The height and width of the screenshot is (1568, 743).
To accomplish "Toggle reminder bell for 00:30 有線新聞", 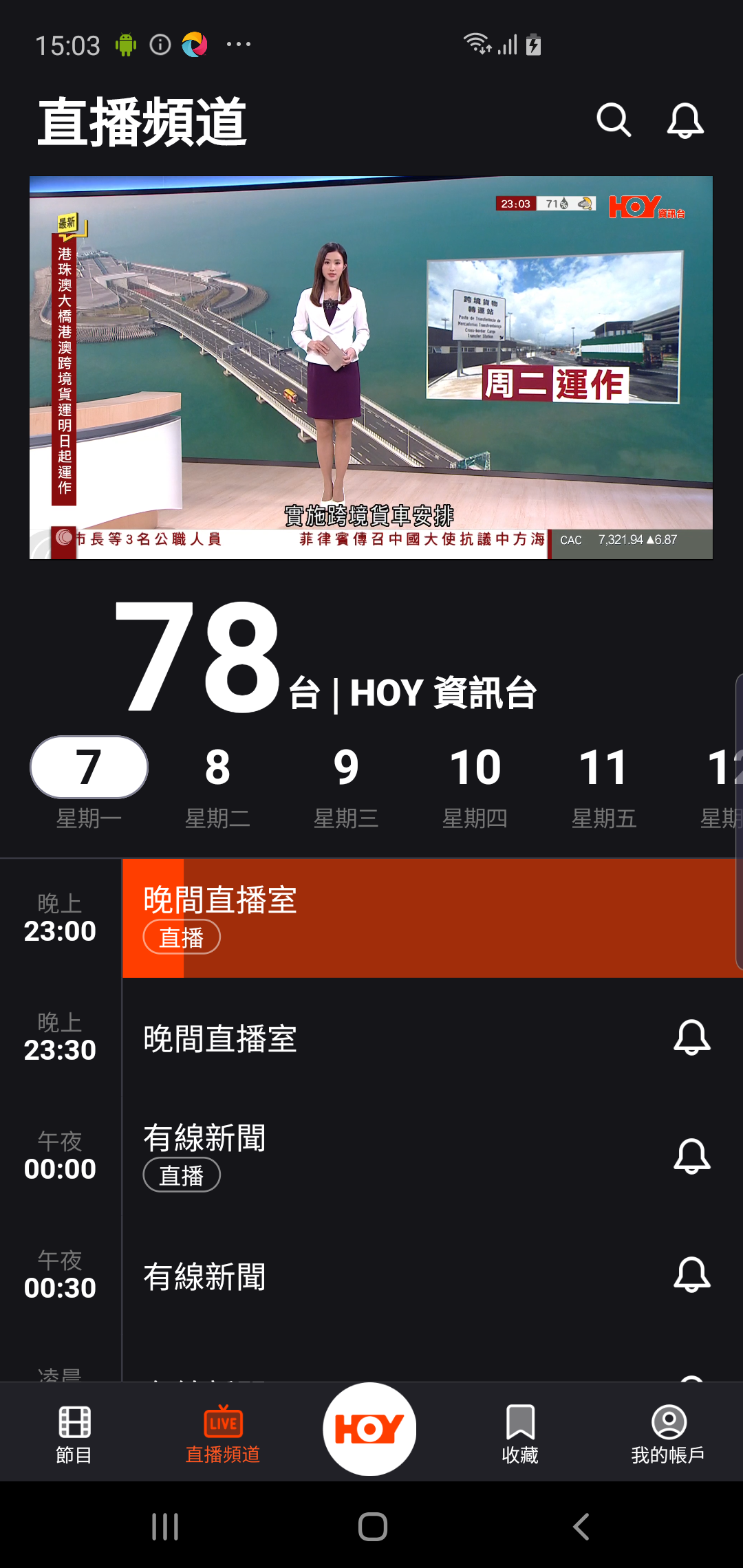I will (692, 1276).
